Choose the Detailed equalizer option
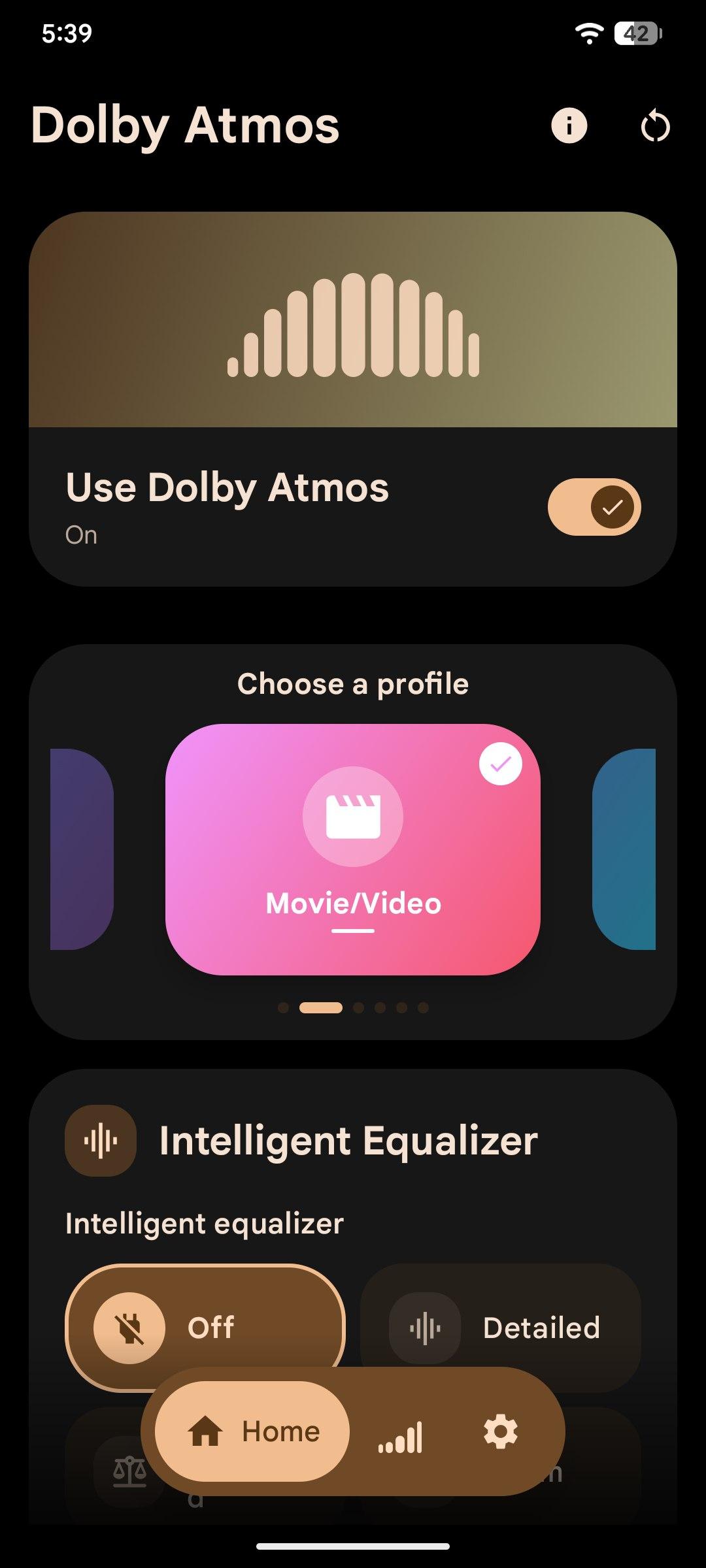The image size is (706, 1568). point(500,1328)
